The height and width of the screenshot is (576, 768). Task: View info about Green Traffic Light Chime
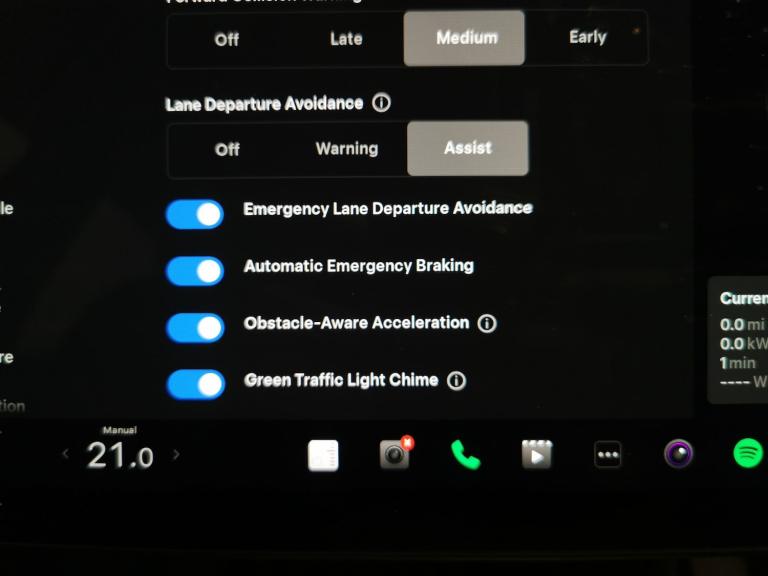[x=456, y=380]
